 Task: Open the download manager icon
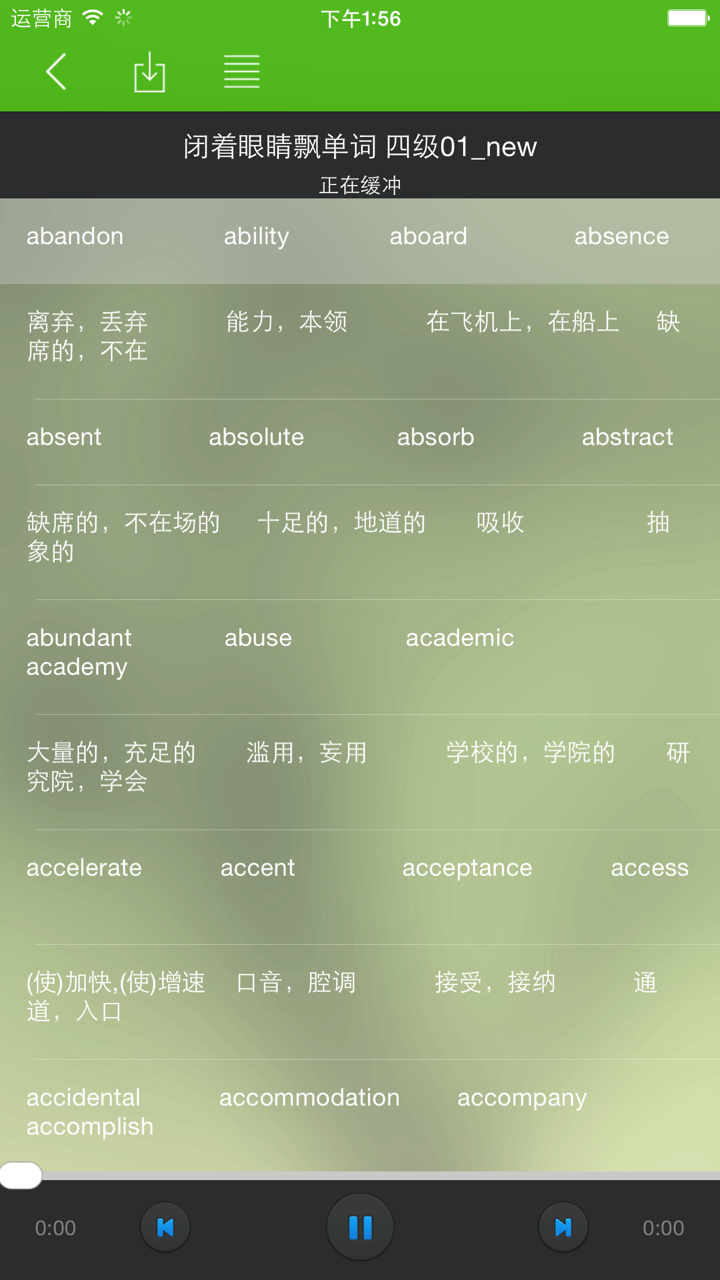[149, 72]
